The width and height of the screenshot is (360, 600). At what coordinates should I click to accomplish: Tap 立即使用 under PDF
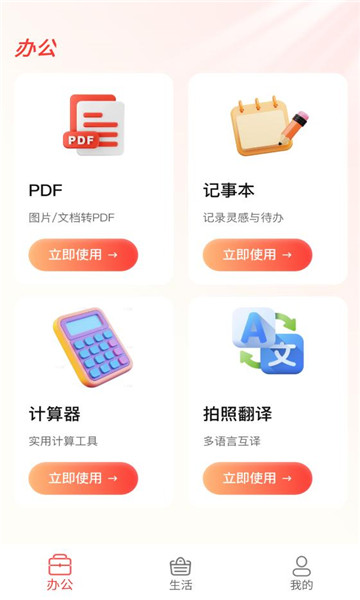(x=83, y=255)
